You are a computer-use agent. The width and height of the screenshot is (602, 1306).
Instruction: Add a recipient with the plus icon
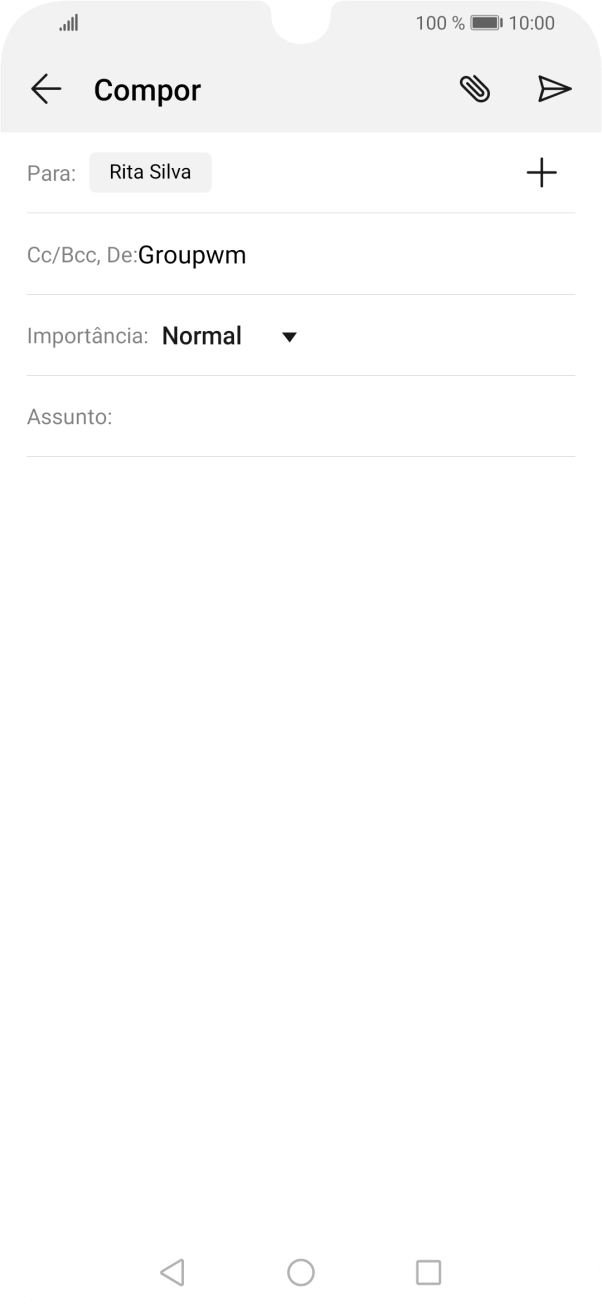pos(541,173)
